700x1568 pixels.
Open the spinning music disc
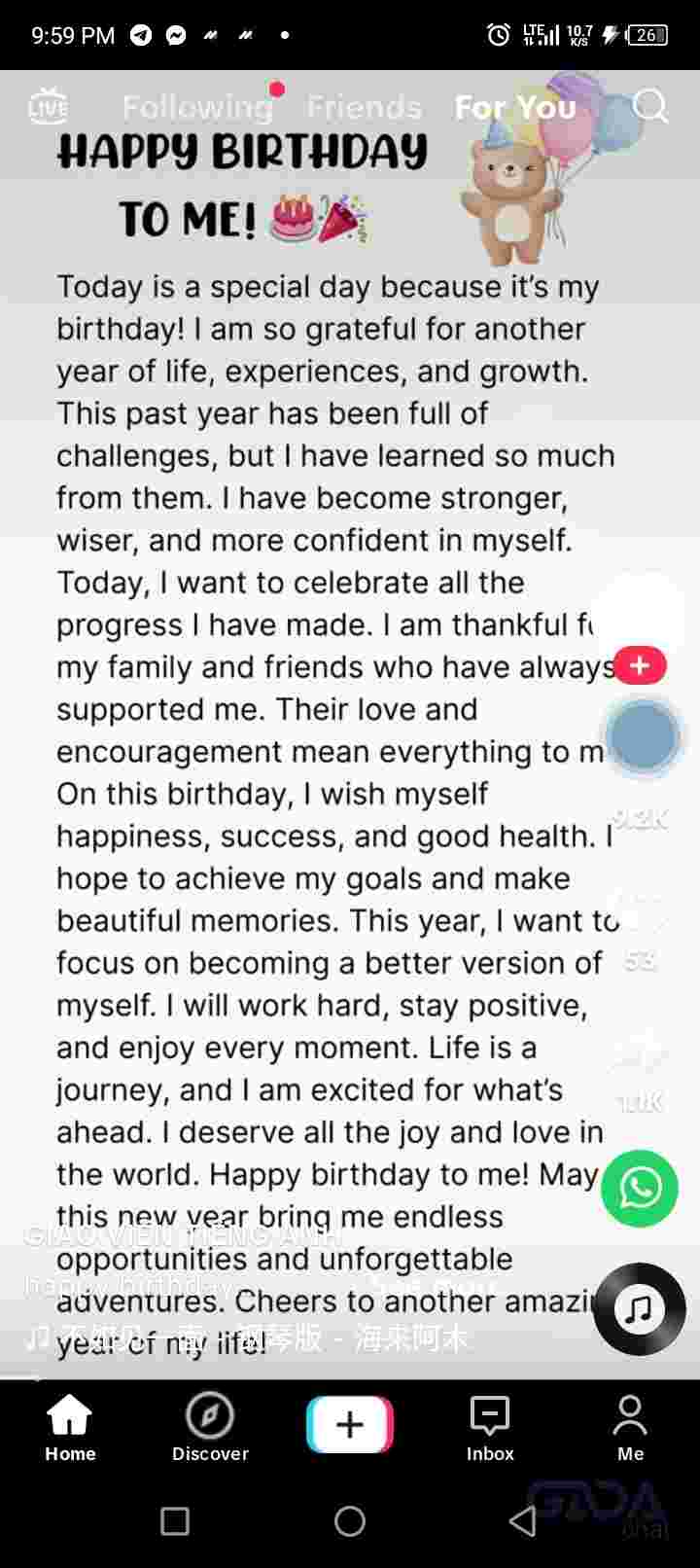coord(639,1309)
